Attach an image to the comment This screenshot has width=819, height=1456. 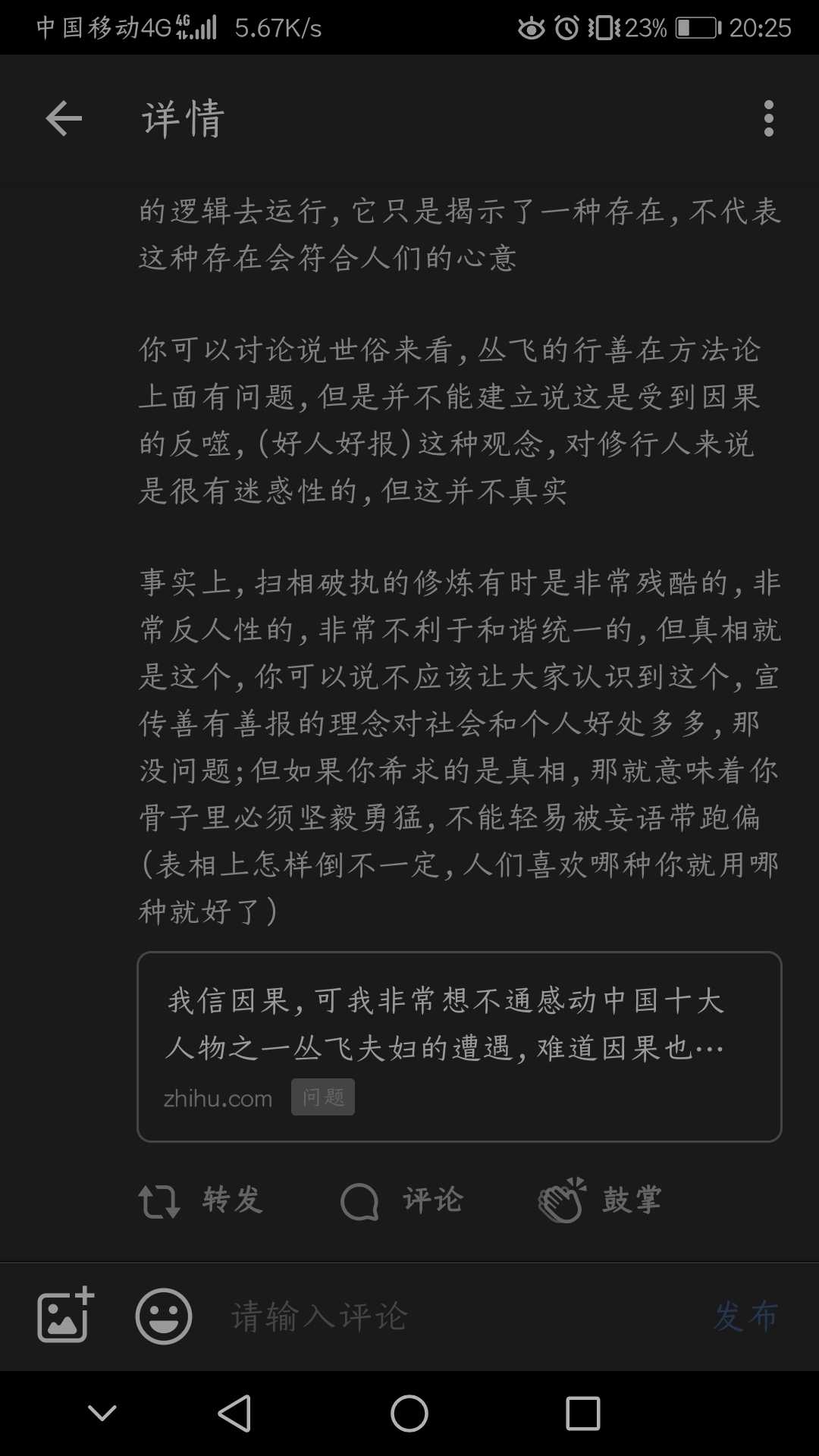pos(65,1316)
